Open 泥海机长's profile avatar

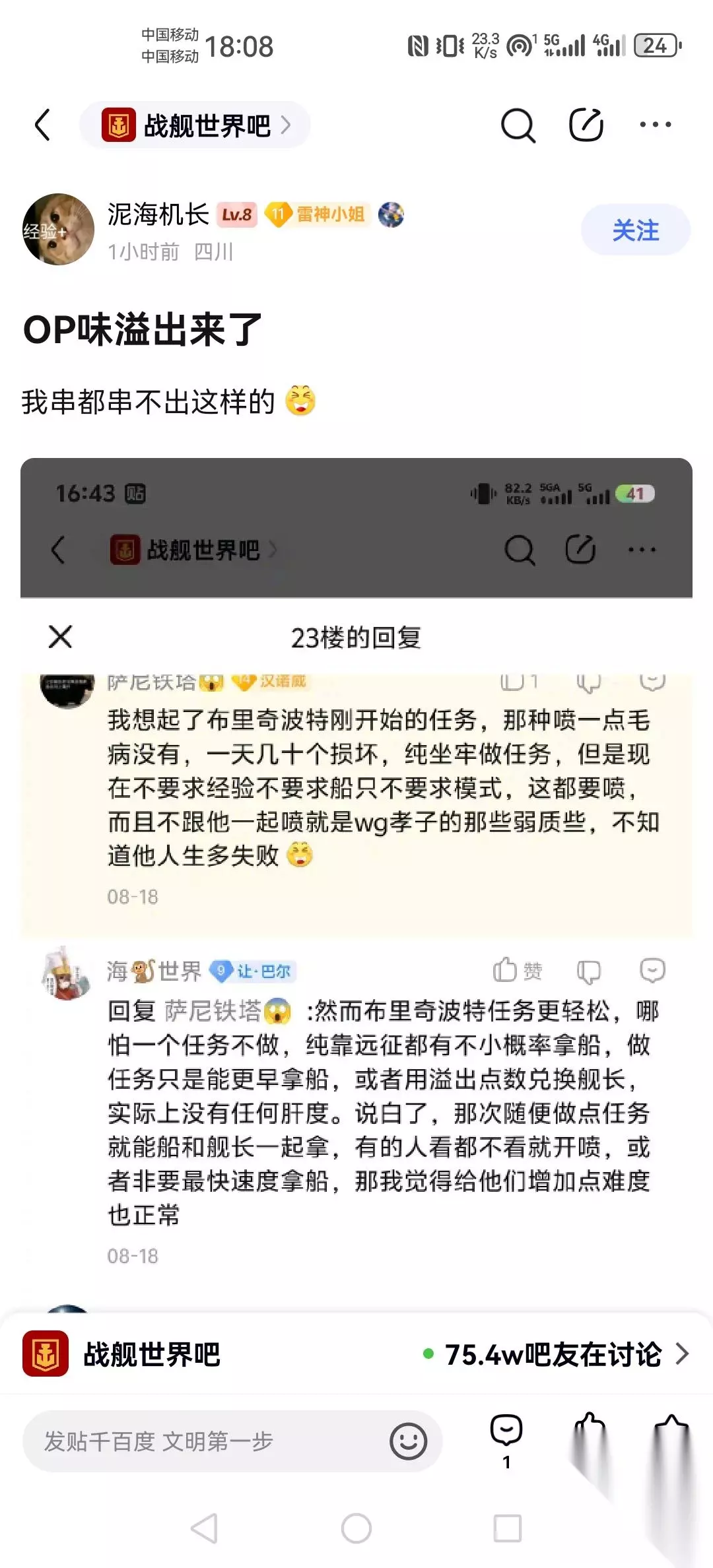pyautogui.click(x=58, y=229)
